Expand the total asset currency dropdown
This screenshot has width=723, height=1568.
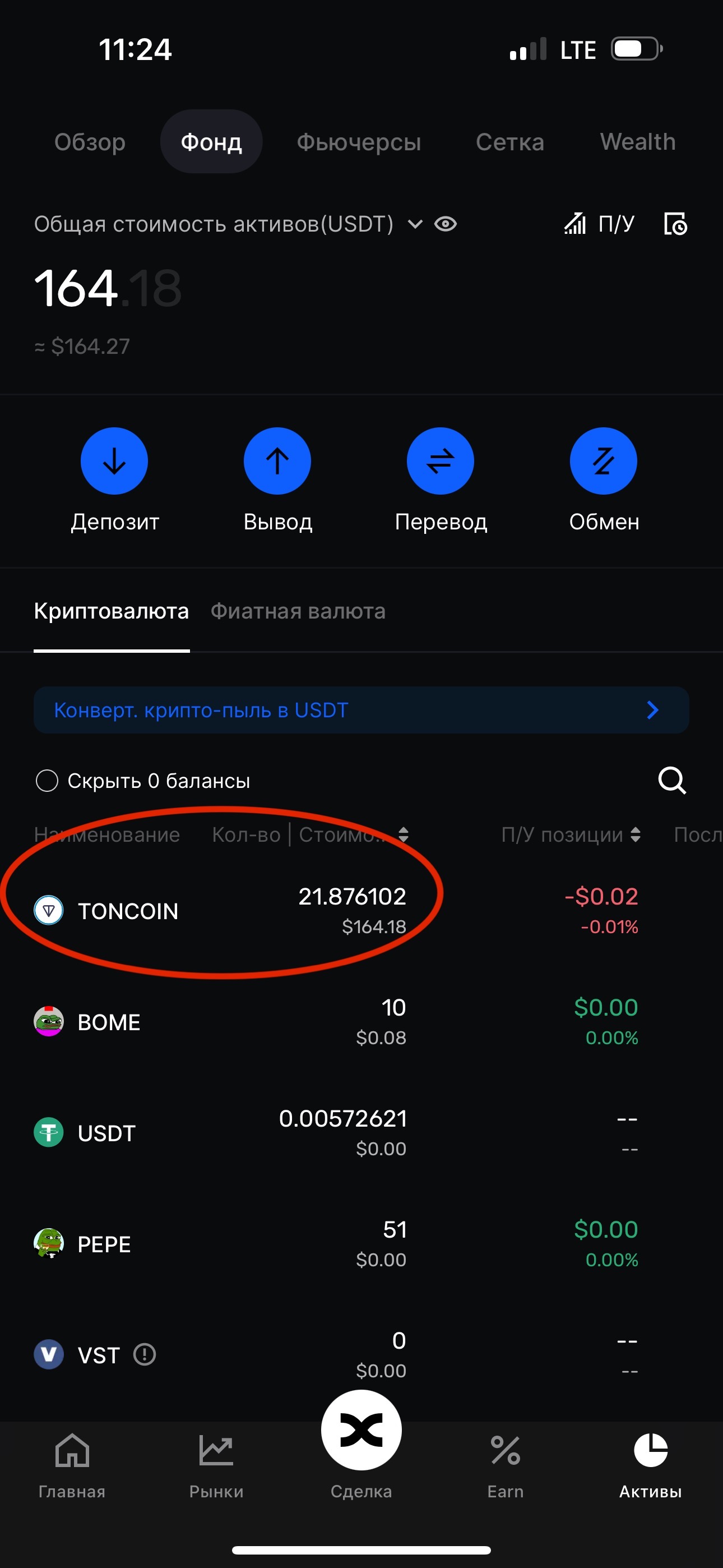coord(415,224)
